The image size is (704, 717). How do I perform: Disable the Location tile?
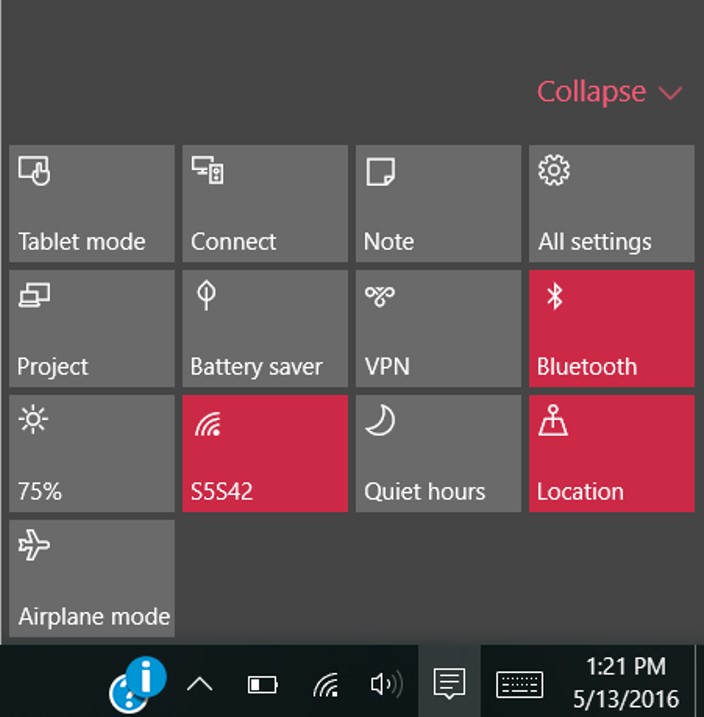pos(611,453)
